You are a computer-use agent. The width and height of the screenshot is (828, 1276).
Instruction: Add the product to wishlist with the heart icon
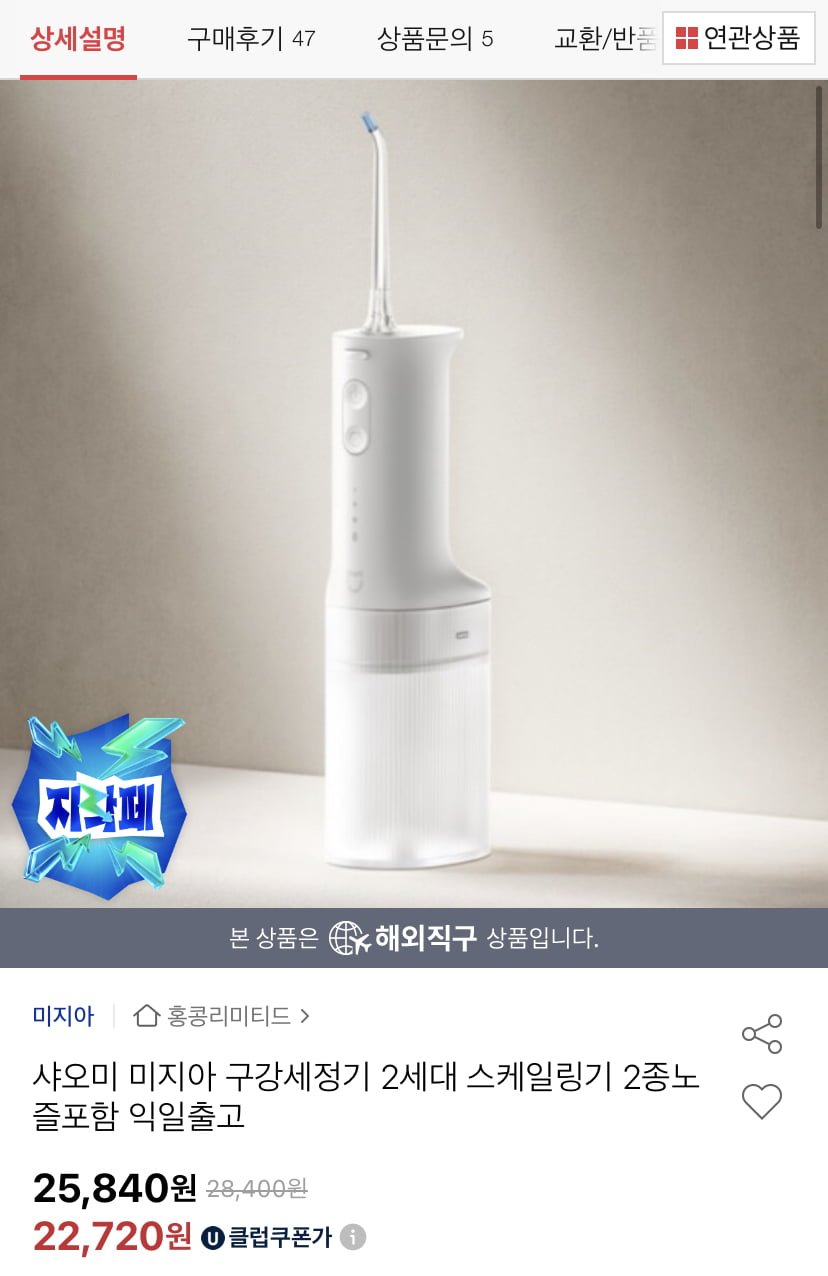pyautogui.click(x=762, y=1101)
